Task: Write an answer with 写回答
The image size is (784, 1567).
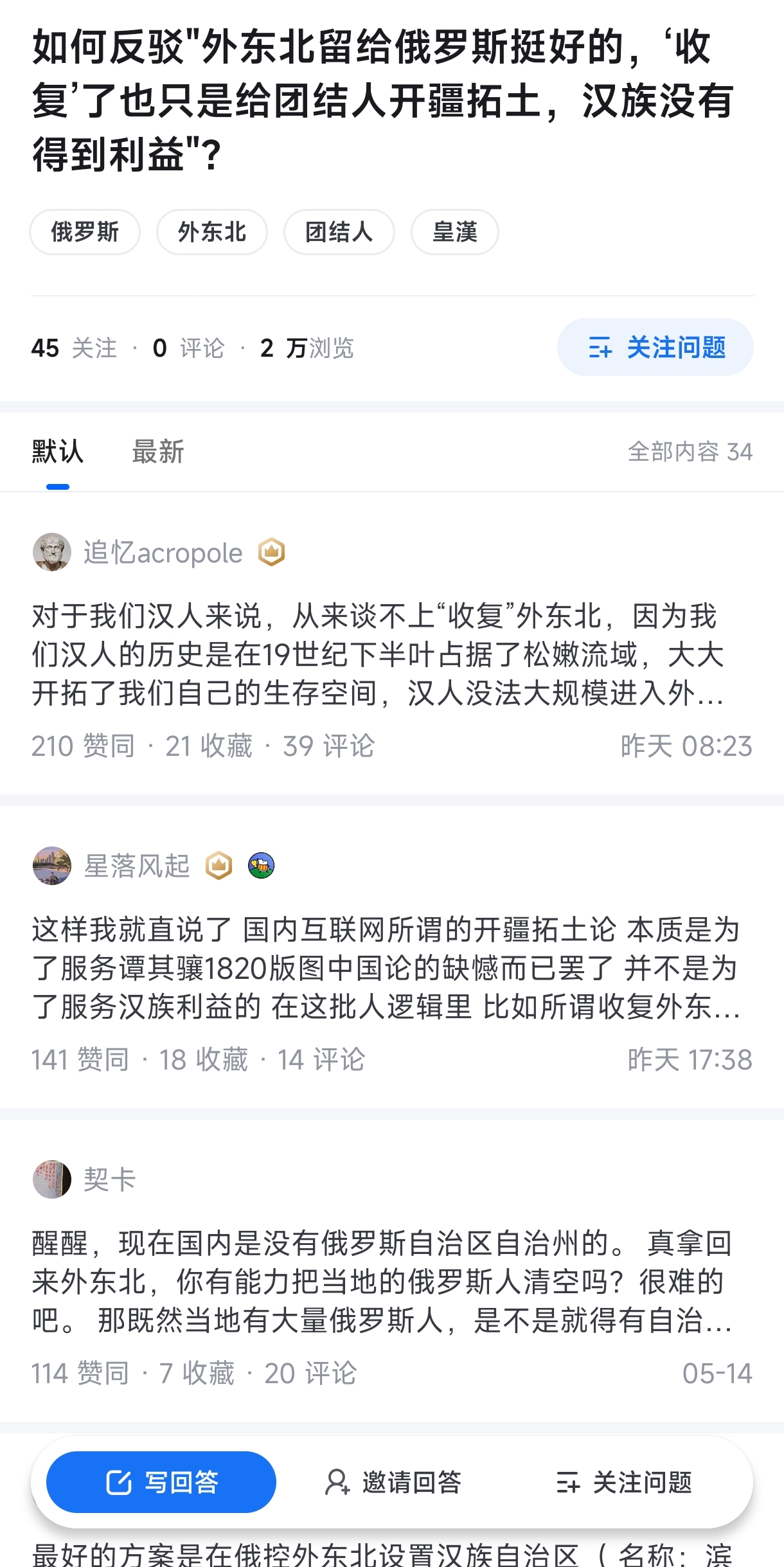Action: click(161, 1482)
